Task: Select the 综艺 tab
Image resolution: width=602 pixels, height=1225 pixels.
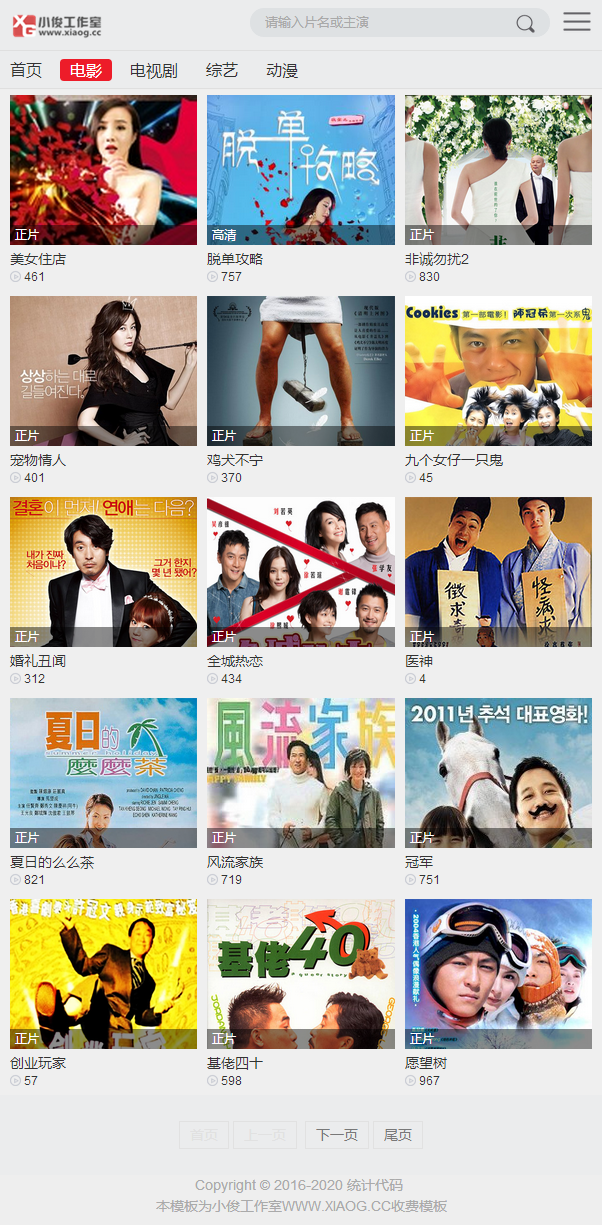Action: point(222,70)
